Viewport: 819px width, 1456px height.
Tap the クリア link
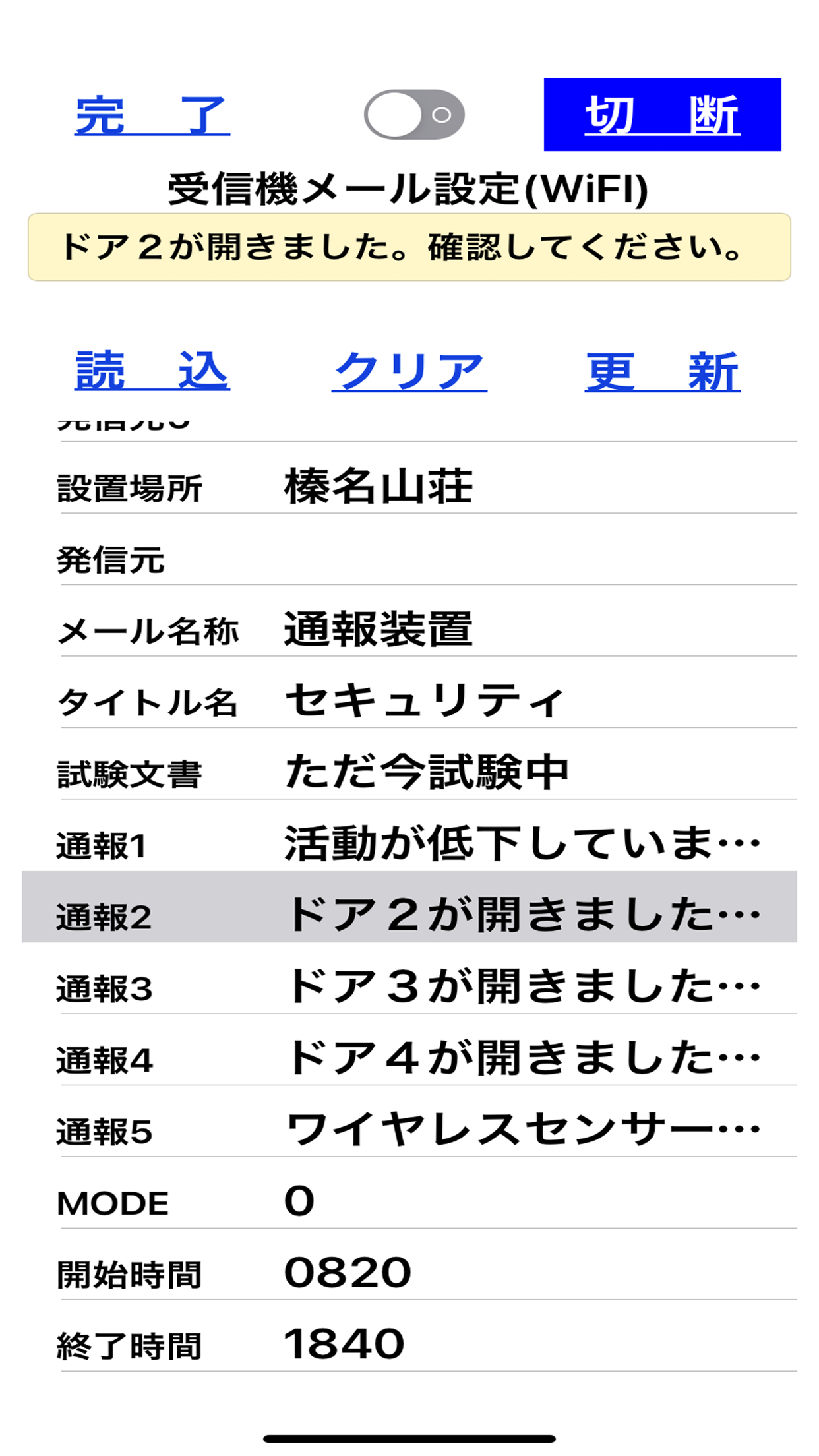409,371
